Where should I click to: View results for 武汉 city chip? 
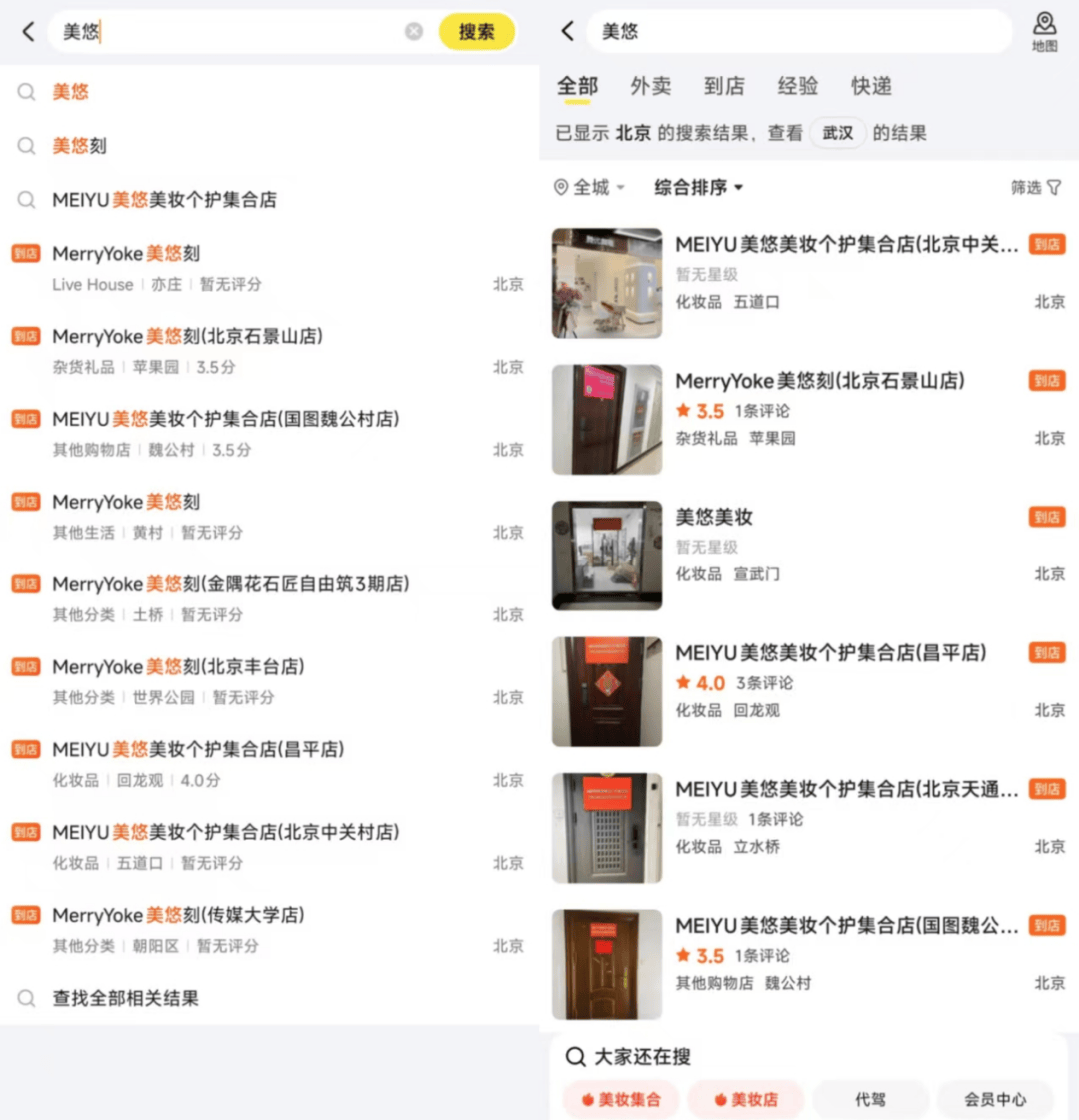click(x=837, y=133)
